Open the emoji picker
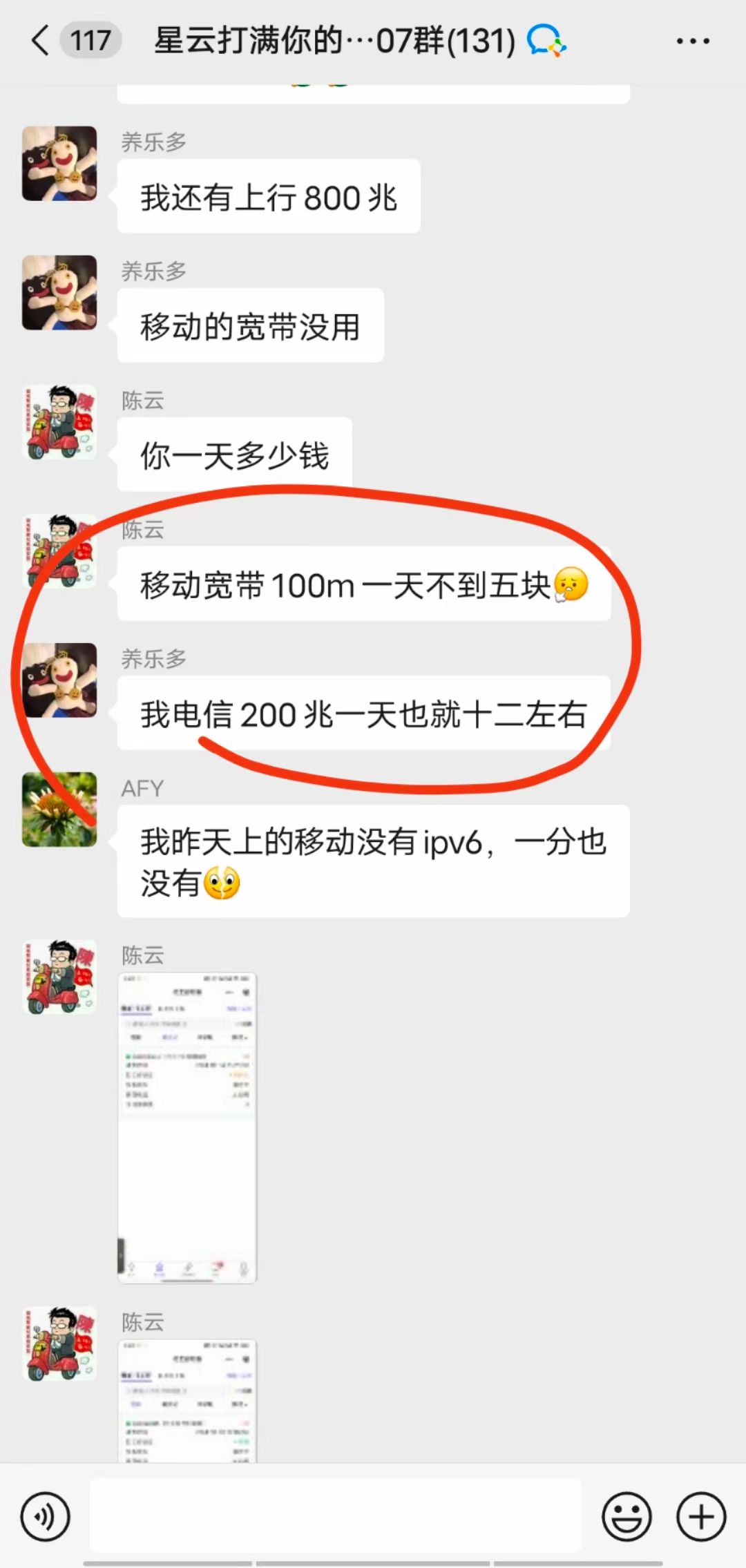The height and width of the screenshot is (1568, 746). coord(627,1516)
